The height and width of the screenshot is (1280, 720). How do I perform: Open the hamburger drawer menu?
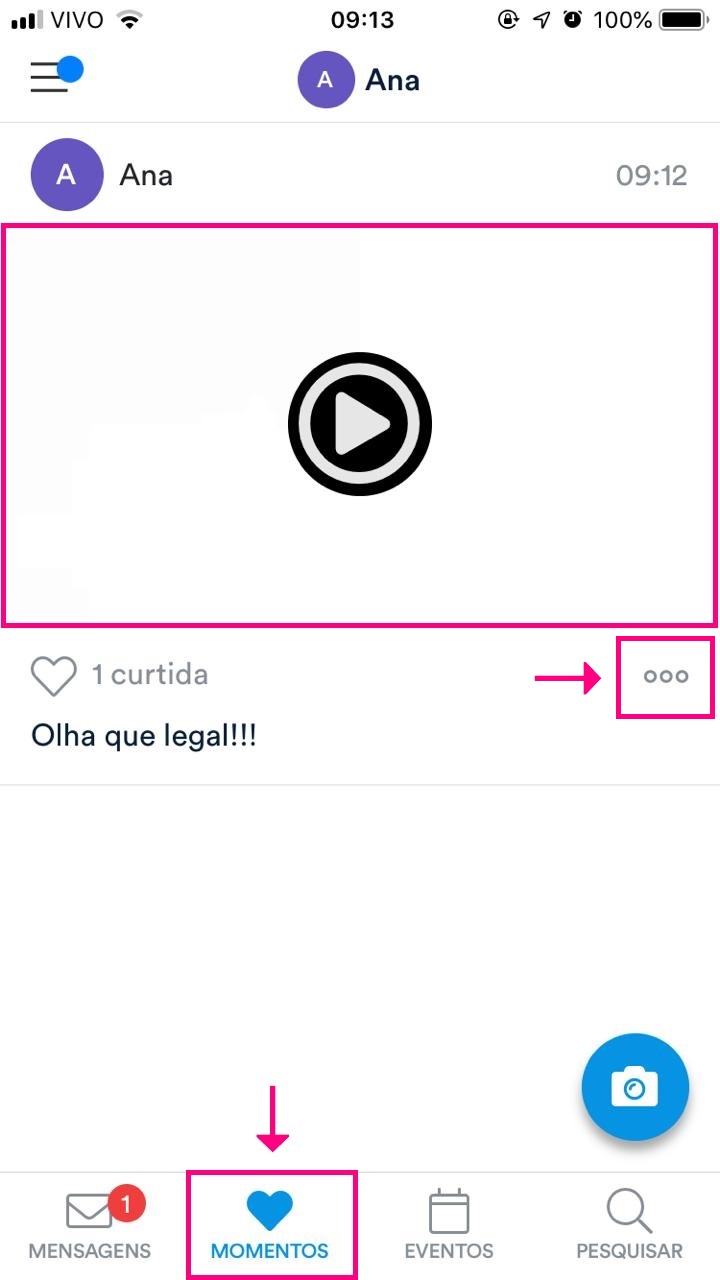[50, 77]
